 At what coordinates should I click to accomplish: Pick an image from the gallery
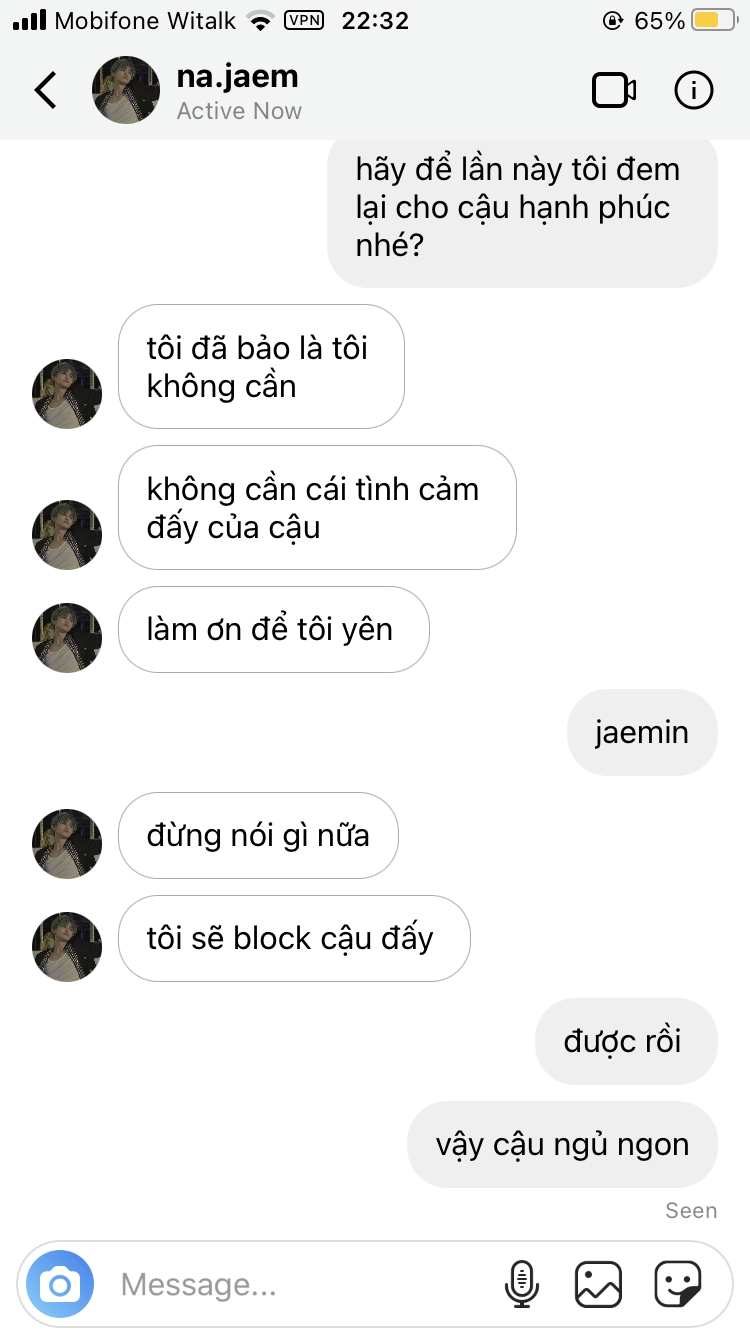[598, 1284]
